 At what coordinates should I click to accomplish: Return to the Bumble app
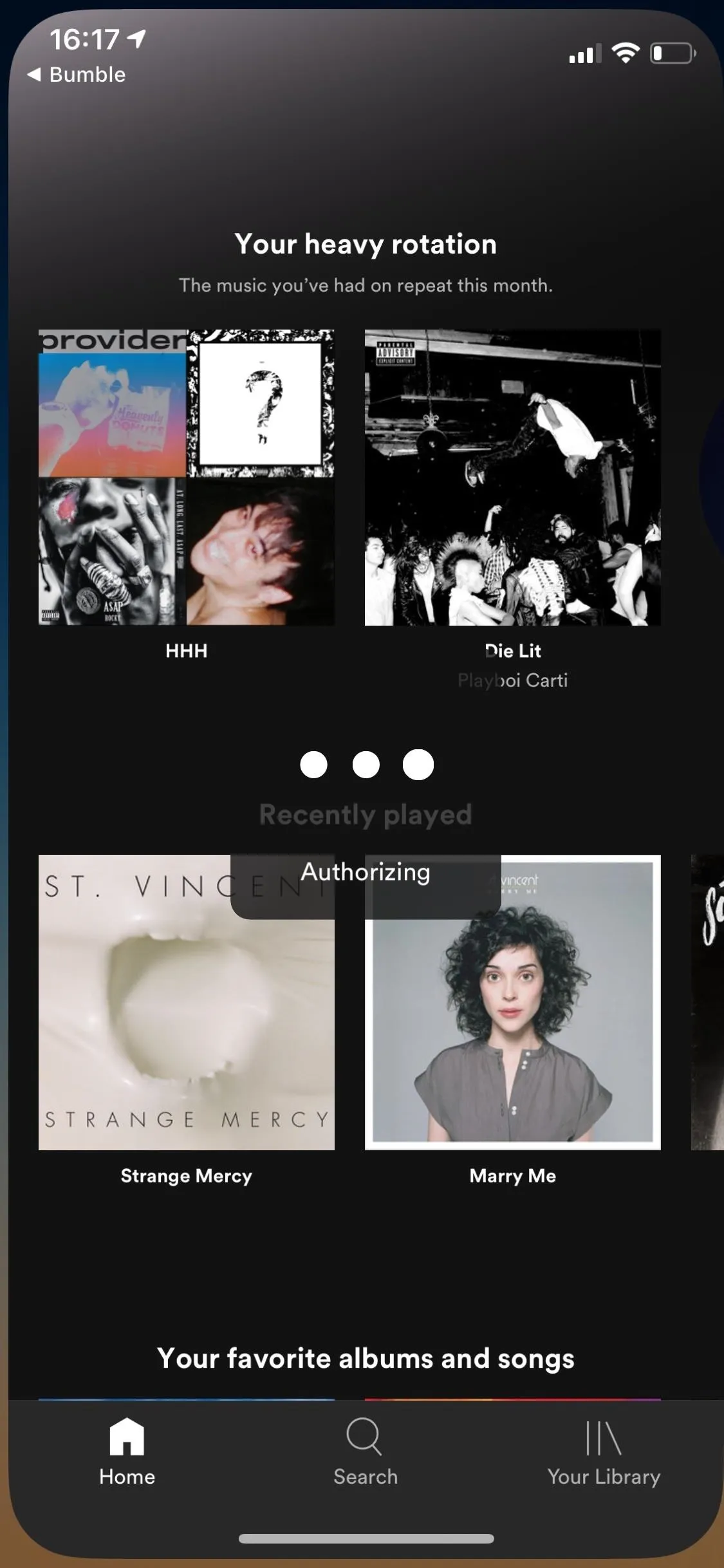[76, 75]
